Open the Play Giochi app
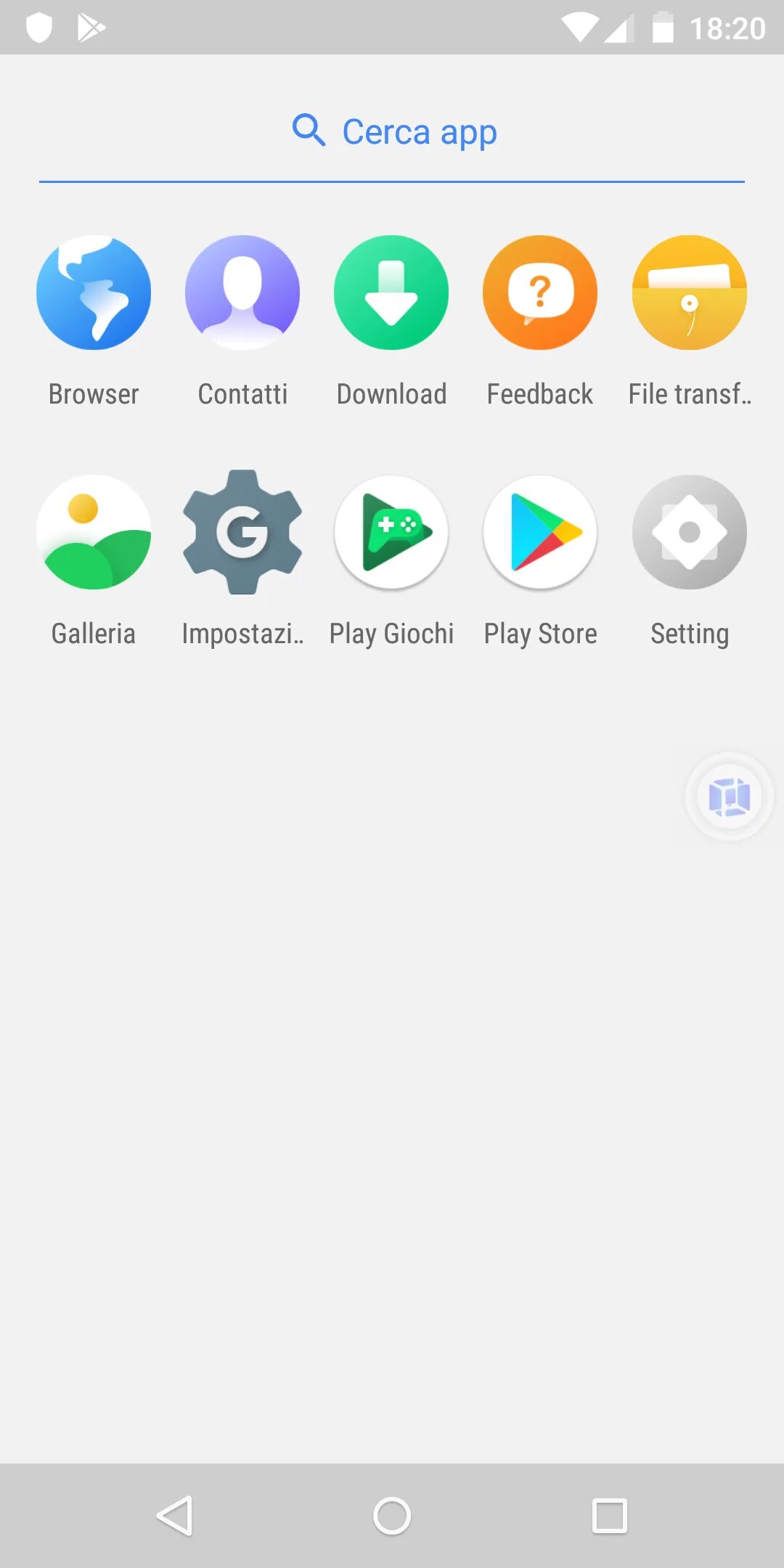784x1568 pixels. pos(391,532)
